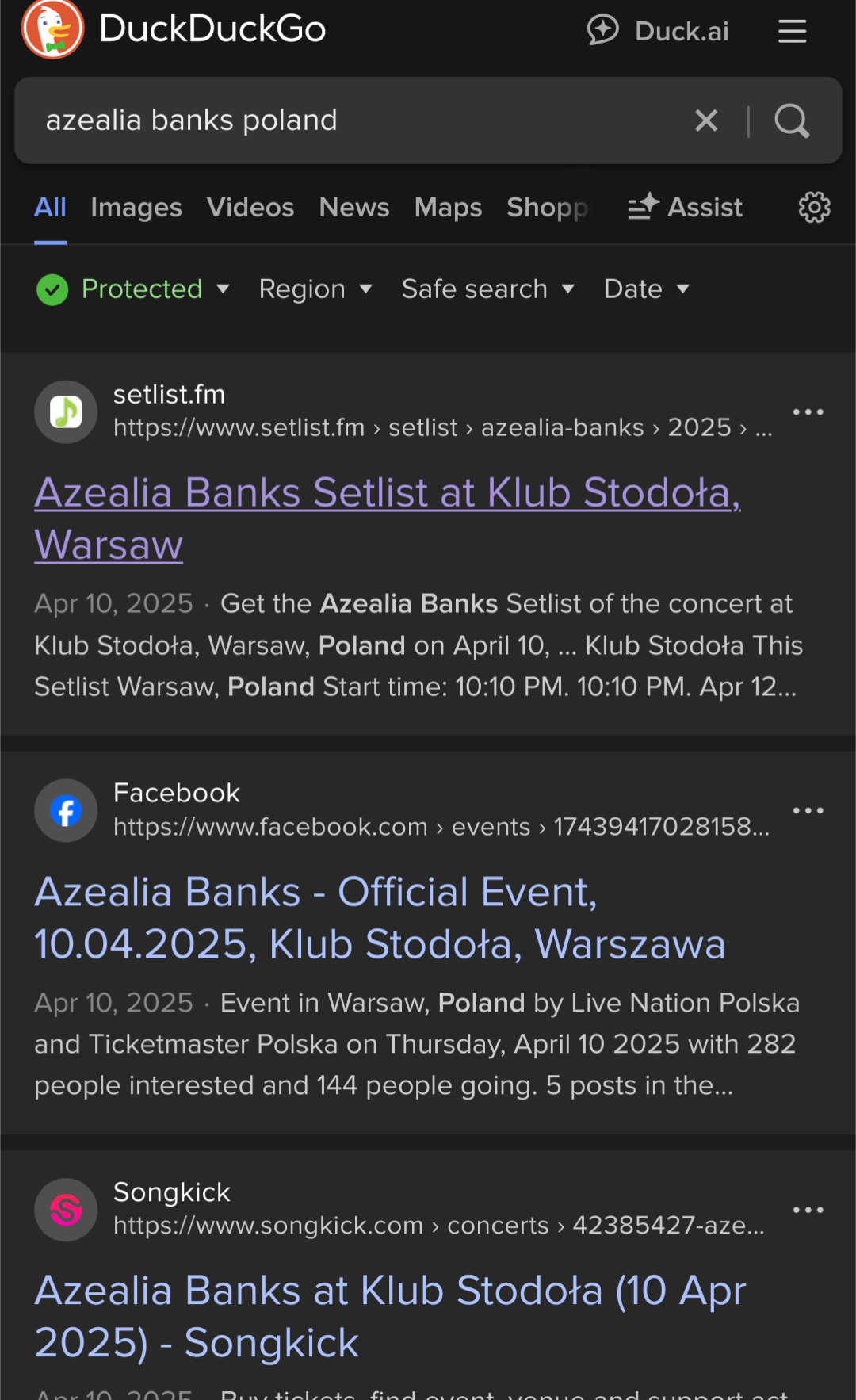This screenshot has width=856, height=1400.
Task: Expand the Safe search filter
Action: pyautogui.click(x=488, y=289)
